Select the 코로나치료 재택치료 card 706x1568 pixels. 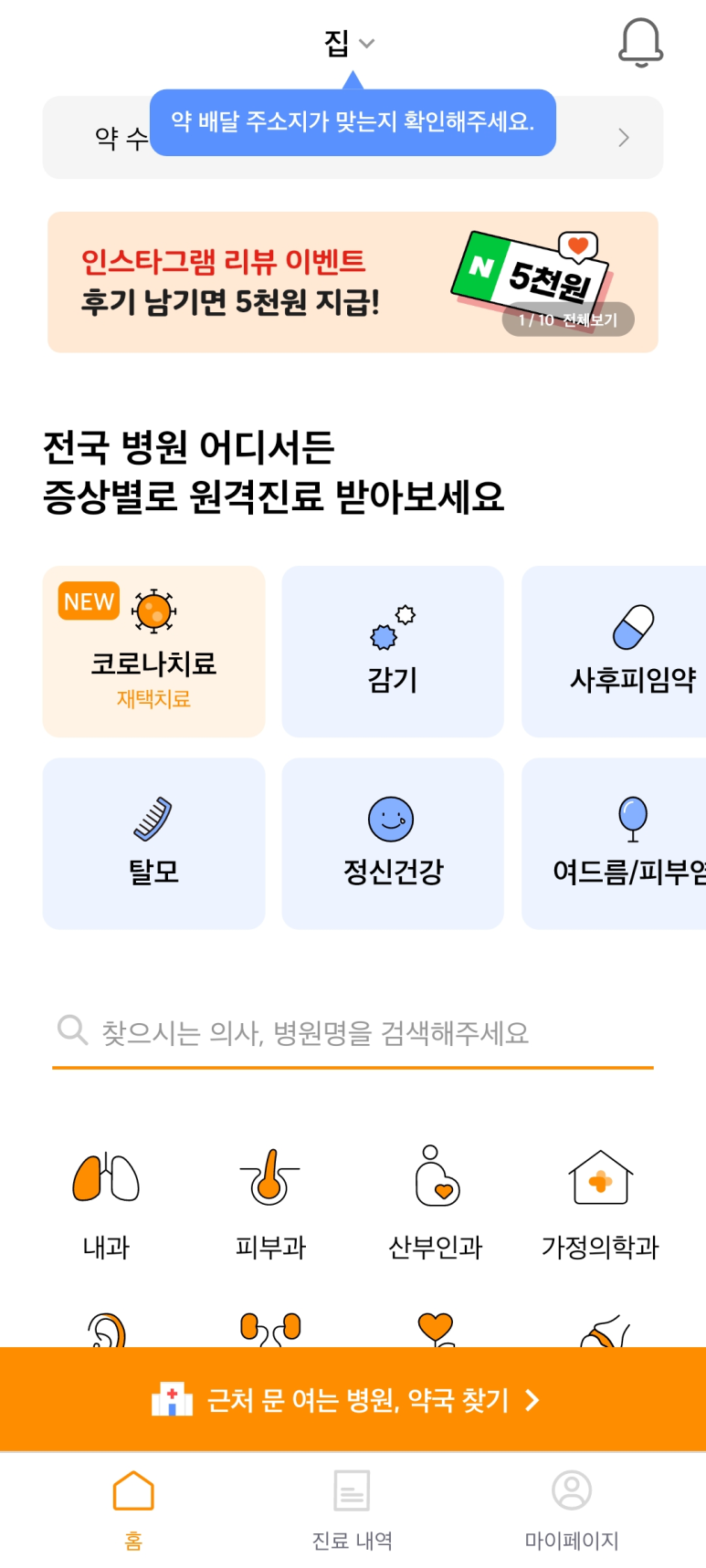[x=153, y=652]
